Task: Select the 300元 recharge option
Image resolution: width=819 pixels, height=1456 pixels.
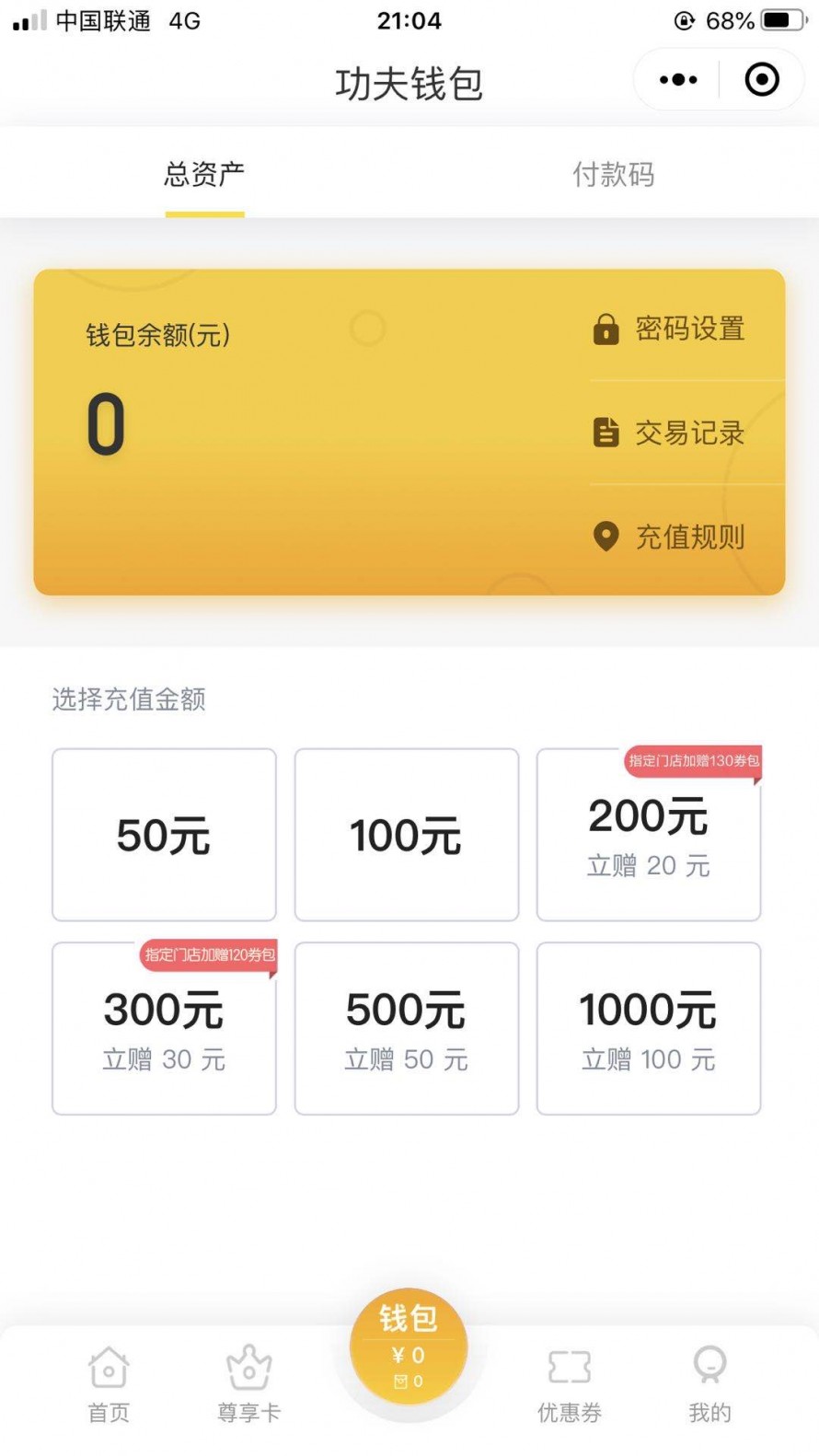Action: [x=164, y=1028]
